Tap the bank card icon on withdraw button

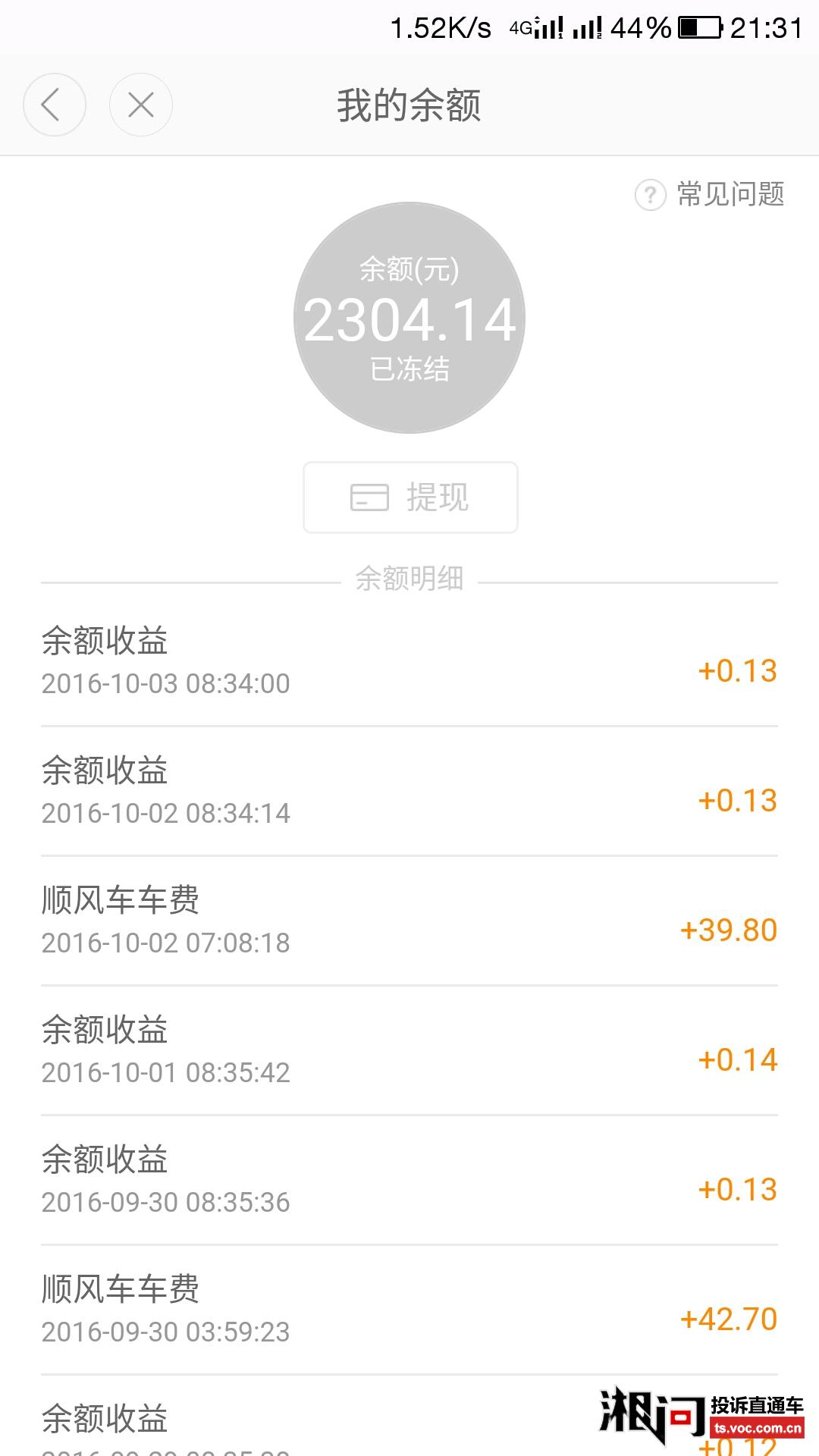[369, 497]
